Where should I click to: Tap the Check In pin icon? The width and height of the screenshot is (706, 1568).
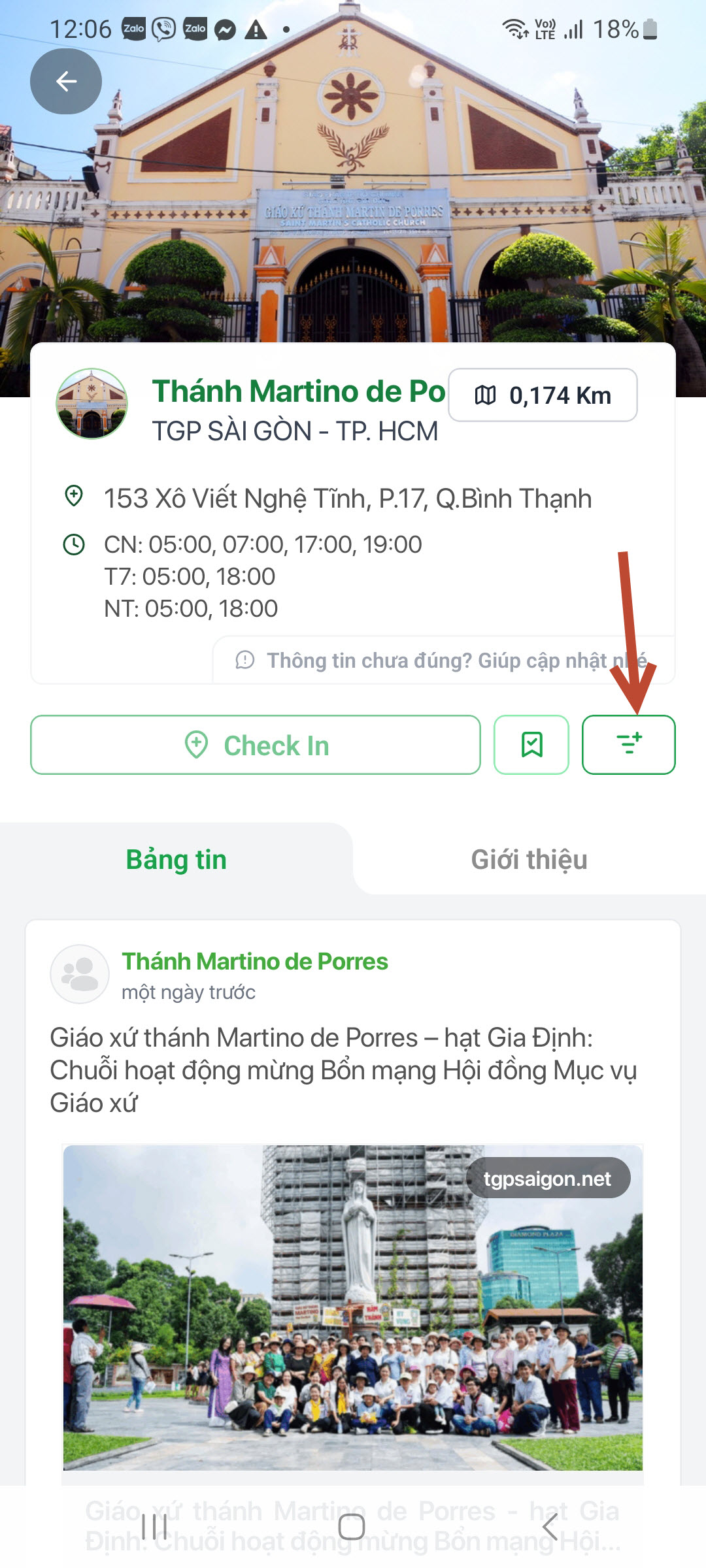[x=197, y=745]
